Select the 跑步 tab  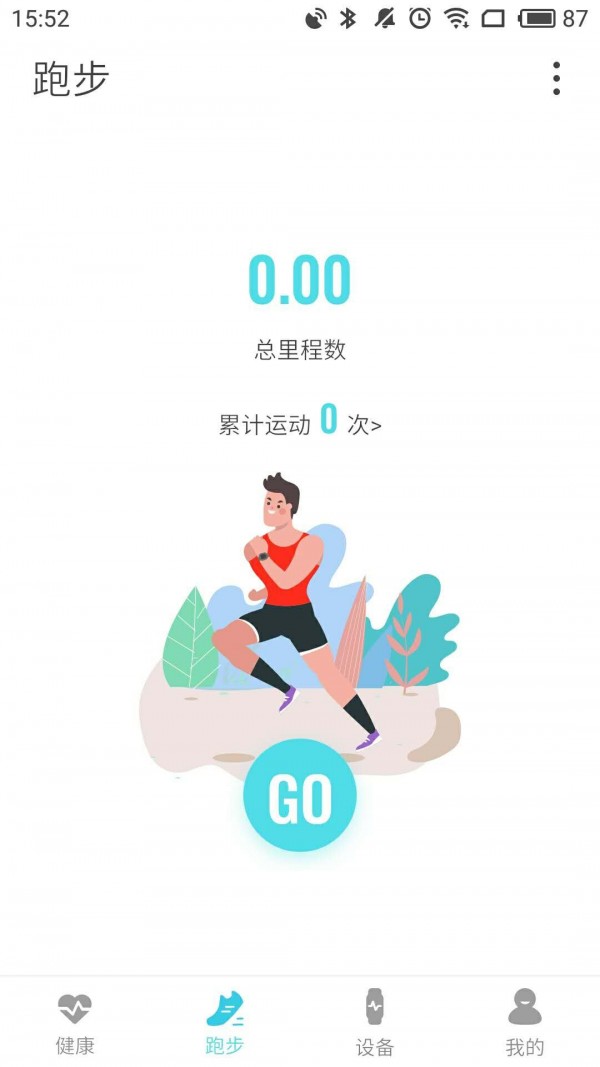coord(225,1022)
